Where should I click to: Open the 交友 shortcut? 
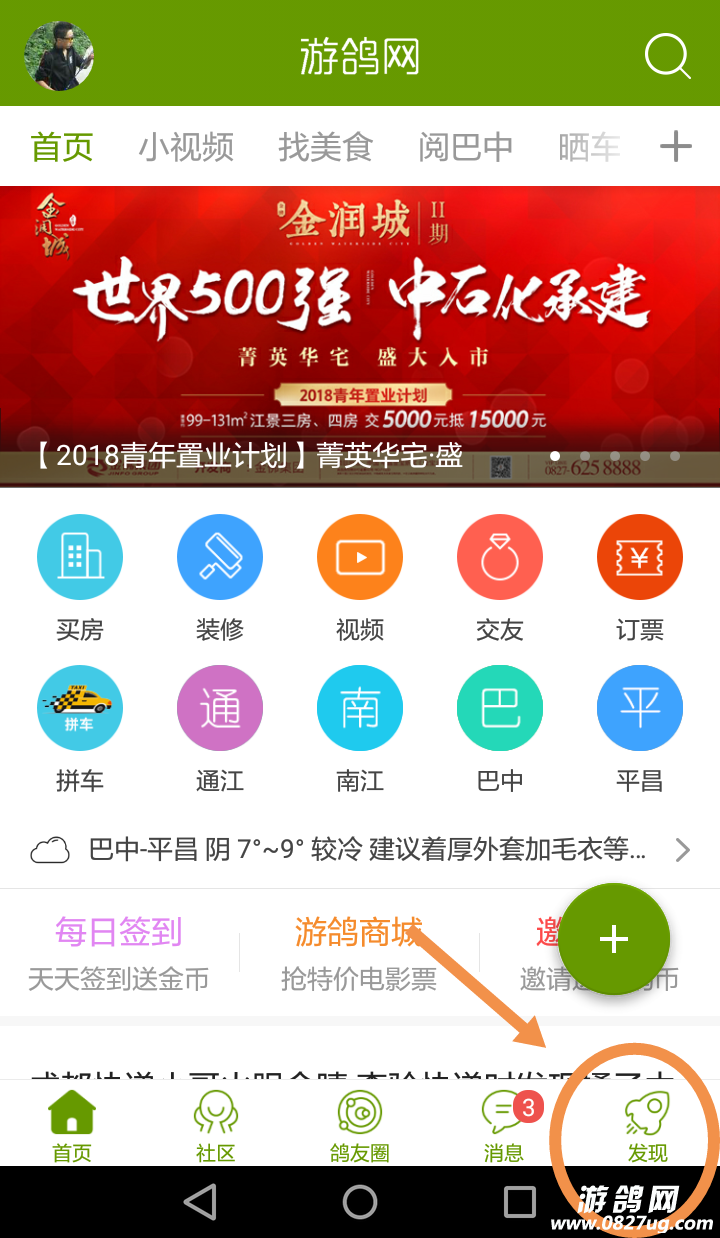pyautogui.click(x=500, y=575)
